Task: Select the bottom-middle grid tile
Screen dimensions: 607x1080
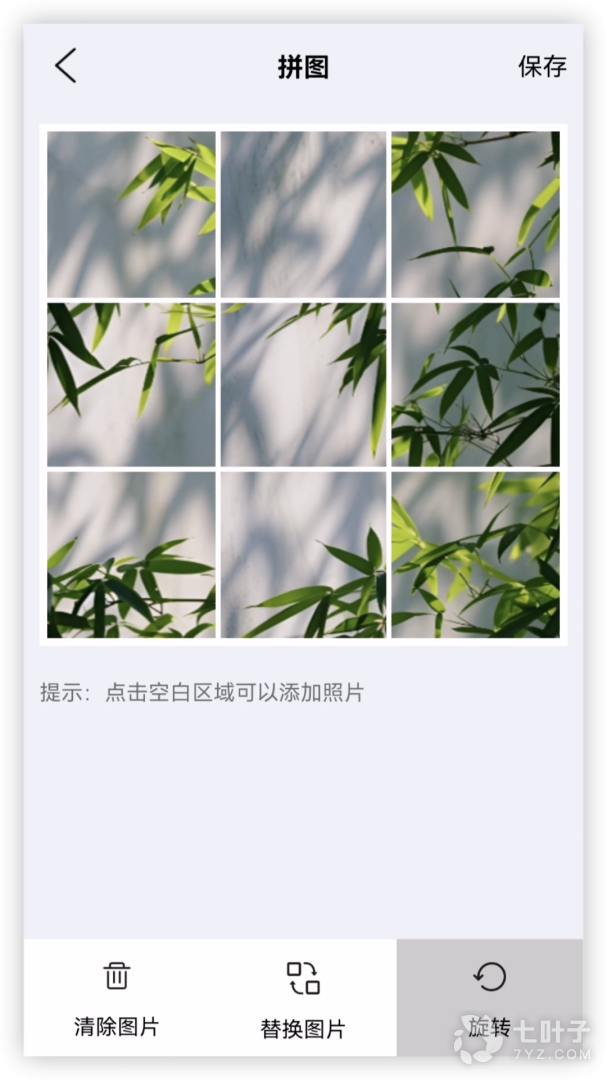Action: [303, 555]
